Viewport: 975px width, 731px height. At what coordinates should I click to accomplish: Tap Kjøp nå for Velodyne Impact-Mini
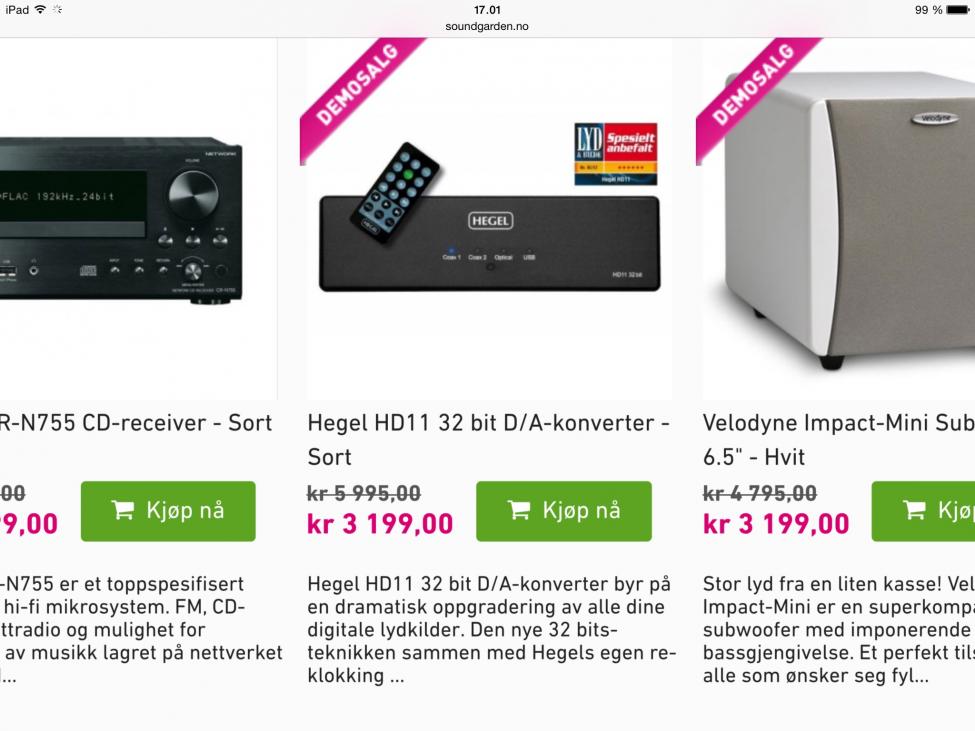coord(923,511)
